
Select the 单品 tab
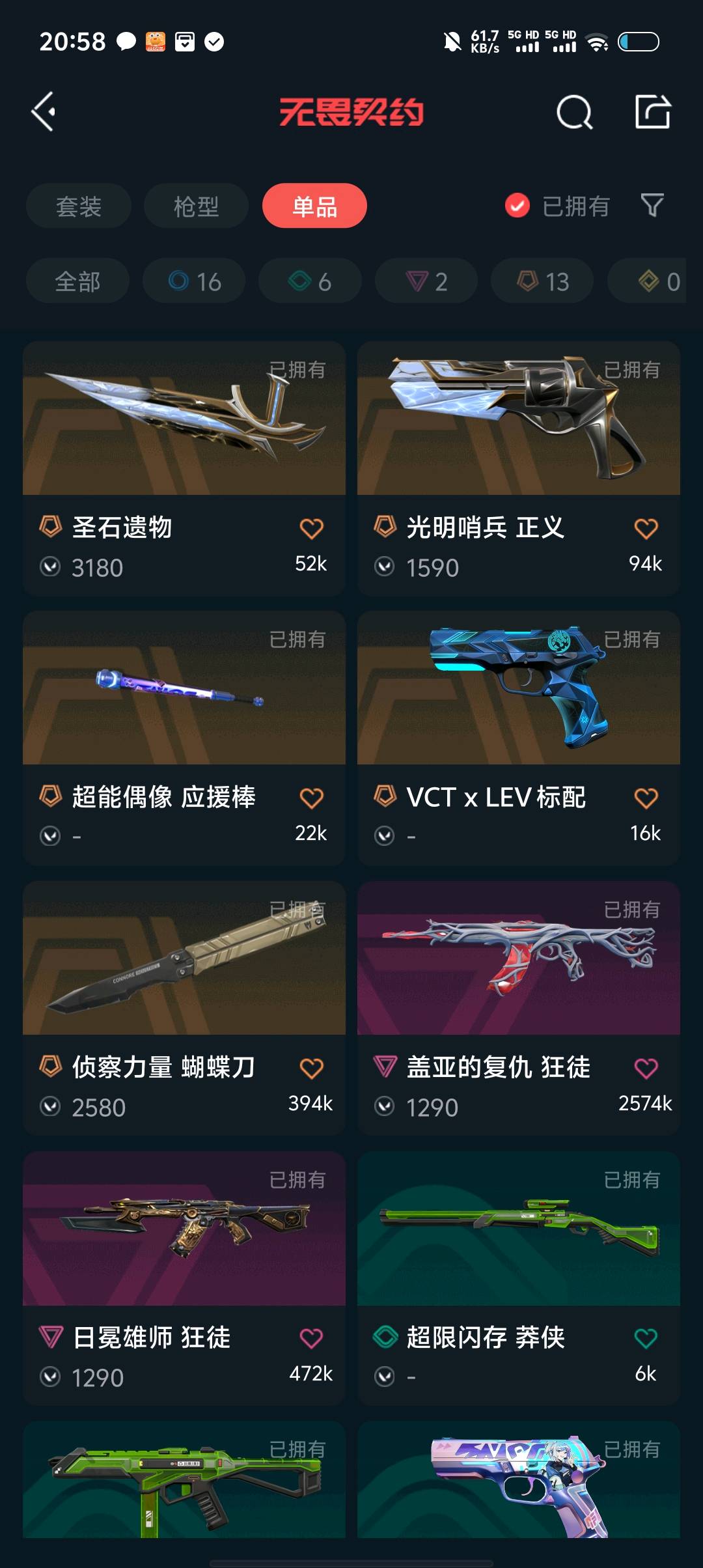[314, 206]
